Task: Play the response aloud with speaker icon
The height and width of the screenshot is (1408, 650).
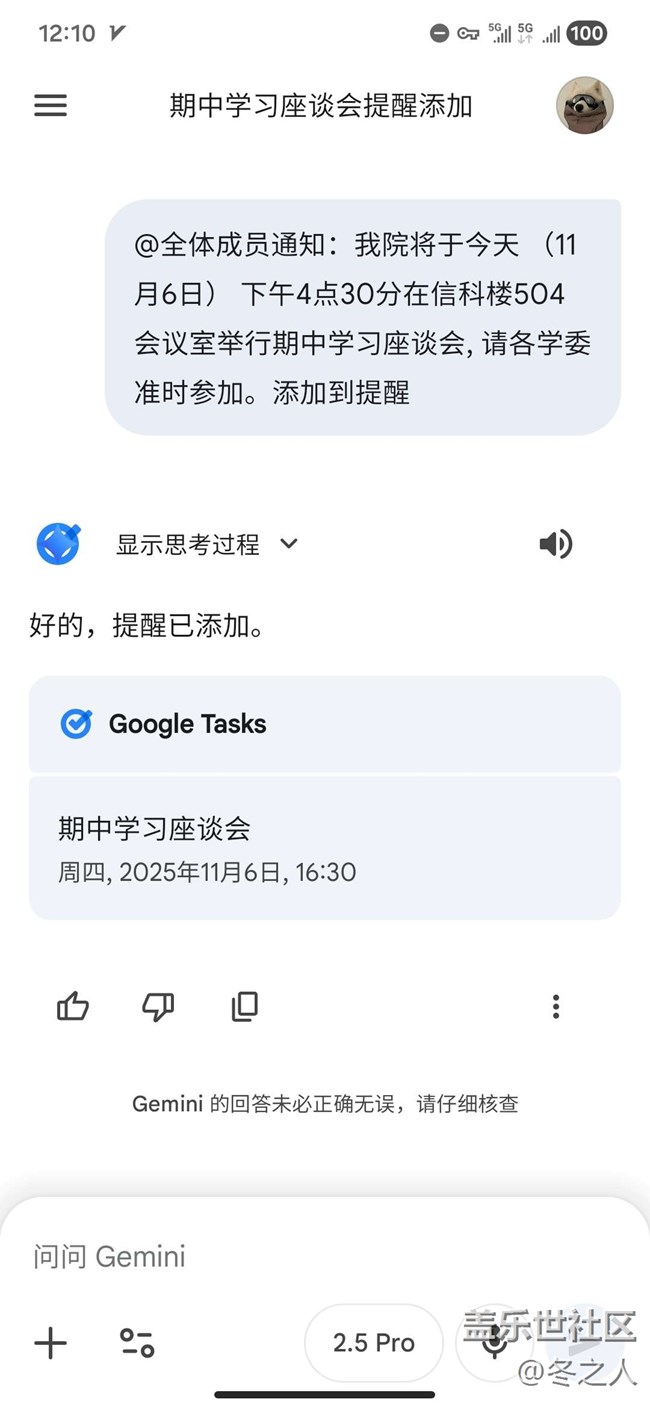Action: pos(555,544)
